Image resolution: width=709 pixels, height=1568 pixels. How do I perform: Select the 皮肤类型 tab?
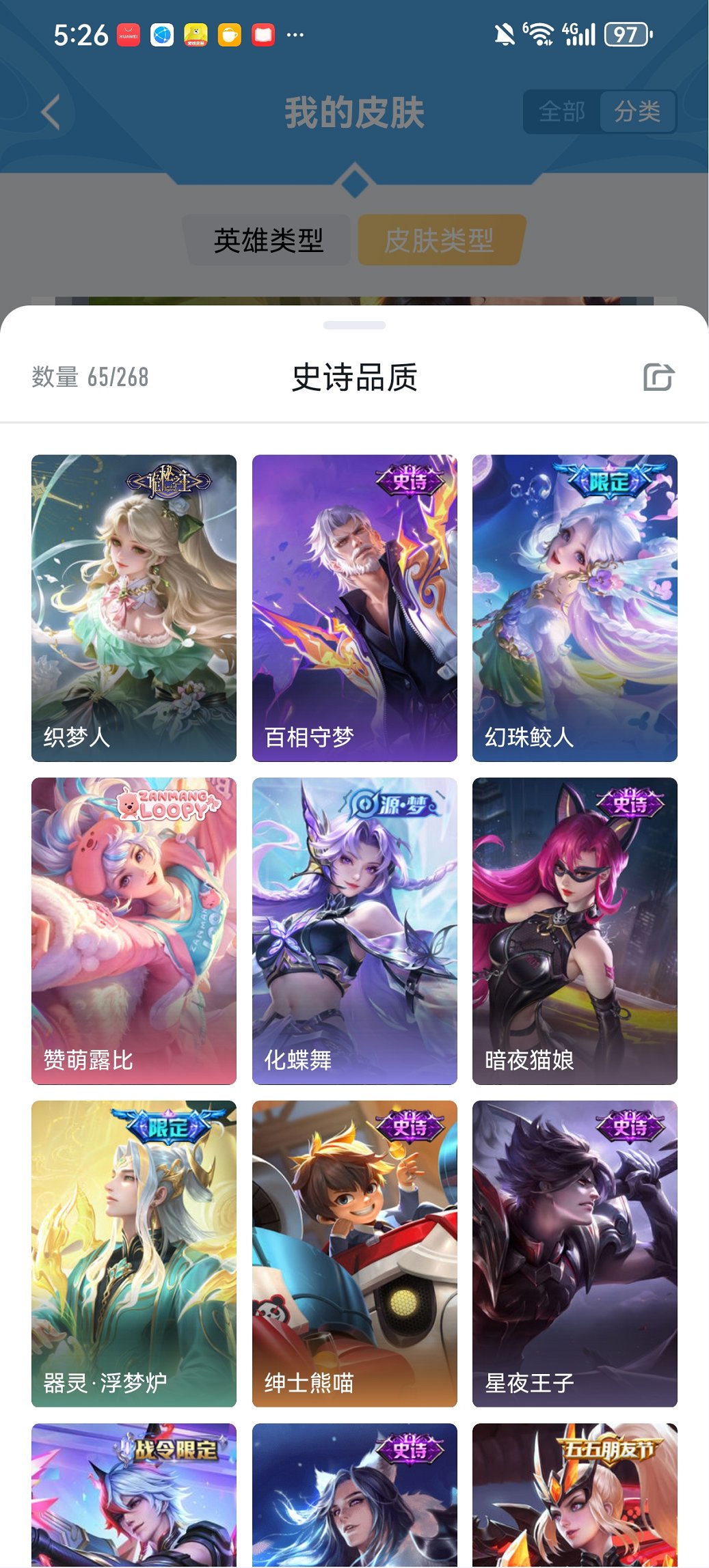point(440,240)
